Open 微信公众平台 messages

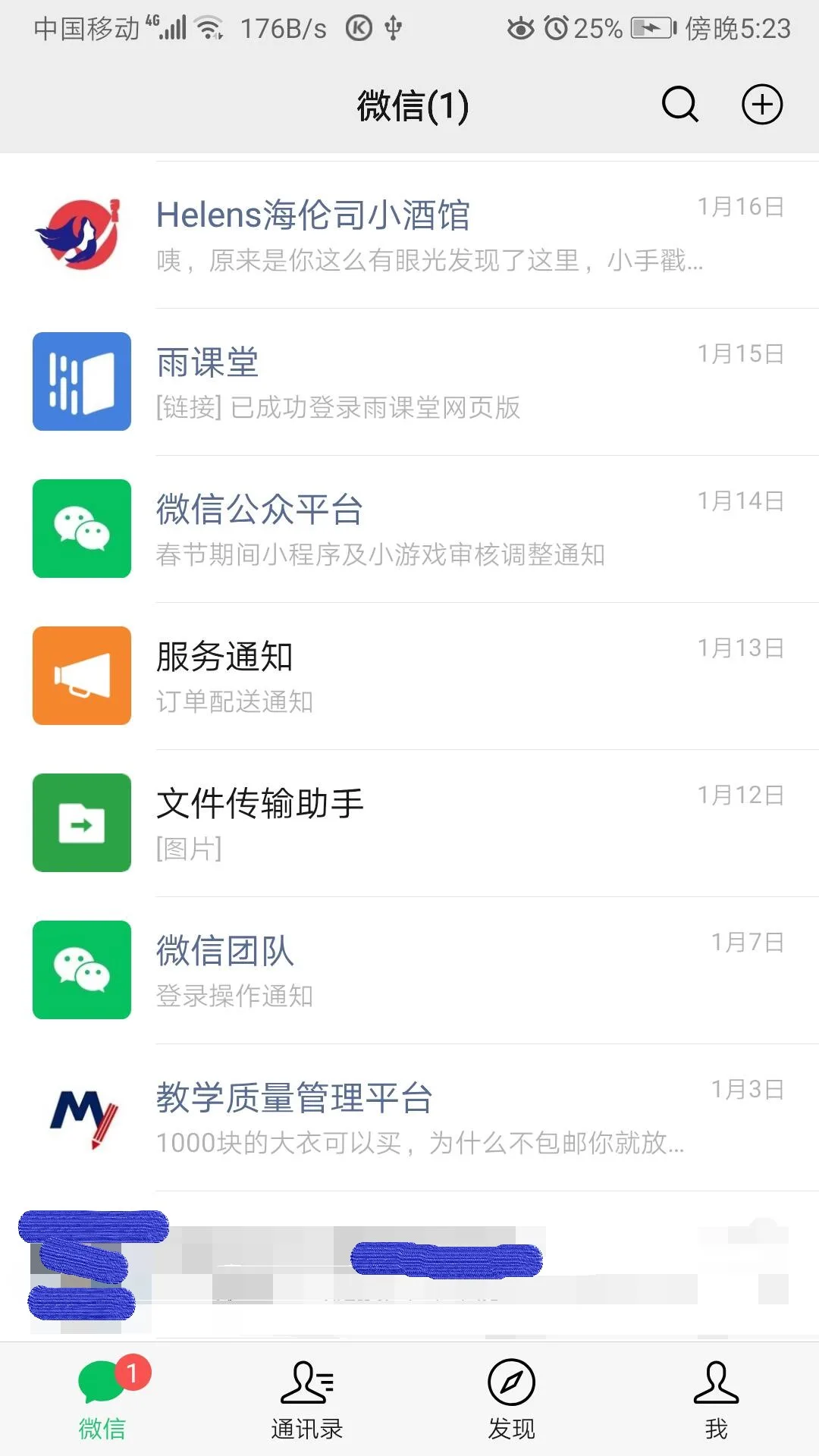(409, 529)
